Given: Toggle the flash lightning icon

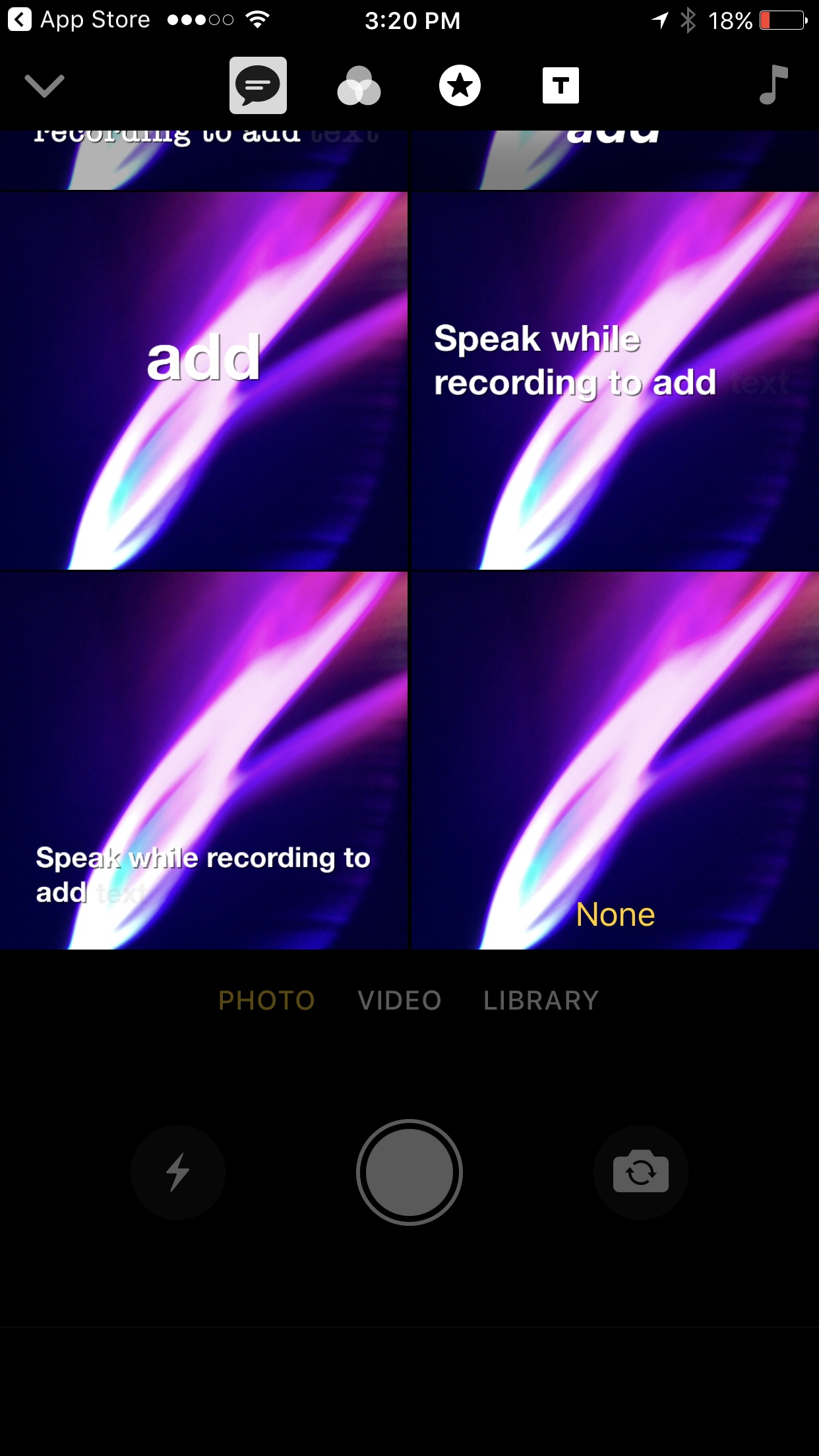Looking at the screenshot, I should (x=178, y=1172).
